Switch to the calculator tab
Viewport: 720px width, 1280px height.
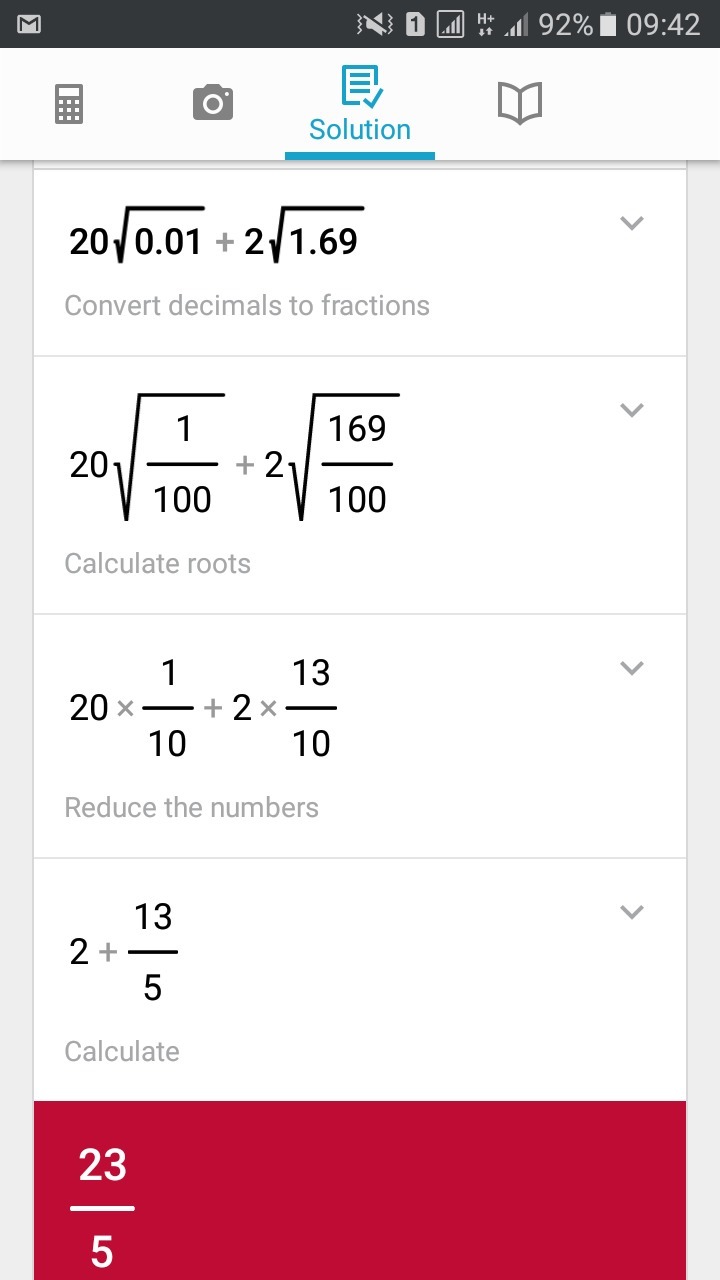(69, 104)
